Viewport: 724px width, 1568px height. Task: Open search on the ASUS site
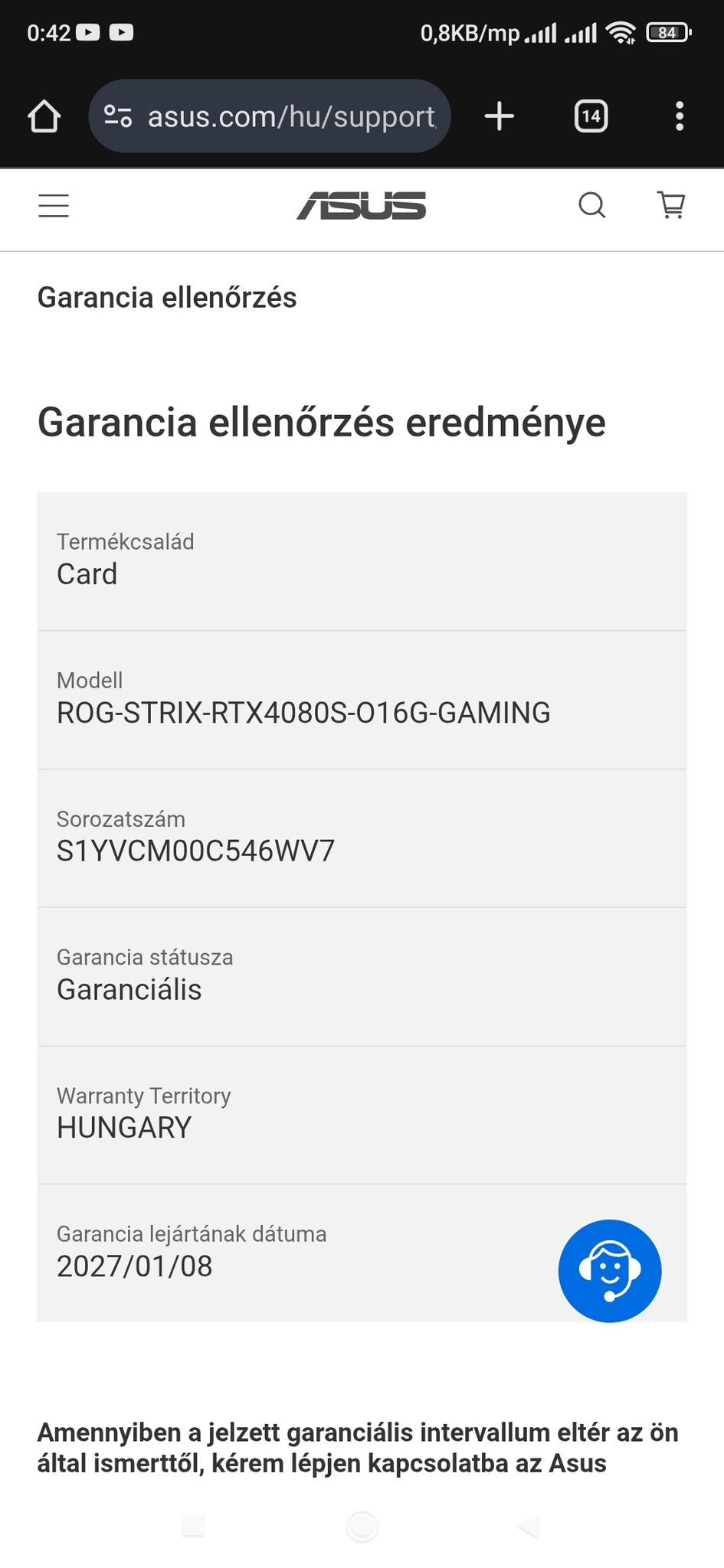pos(591,205)
